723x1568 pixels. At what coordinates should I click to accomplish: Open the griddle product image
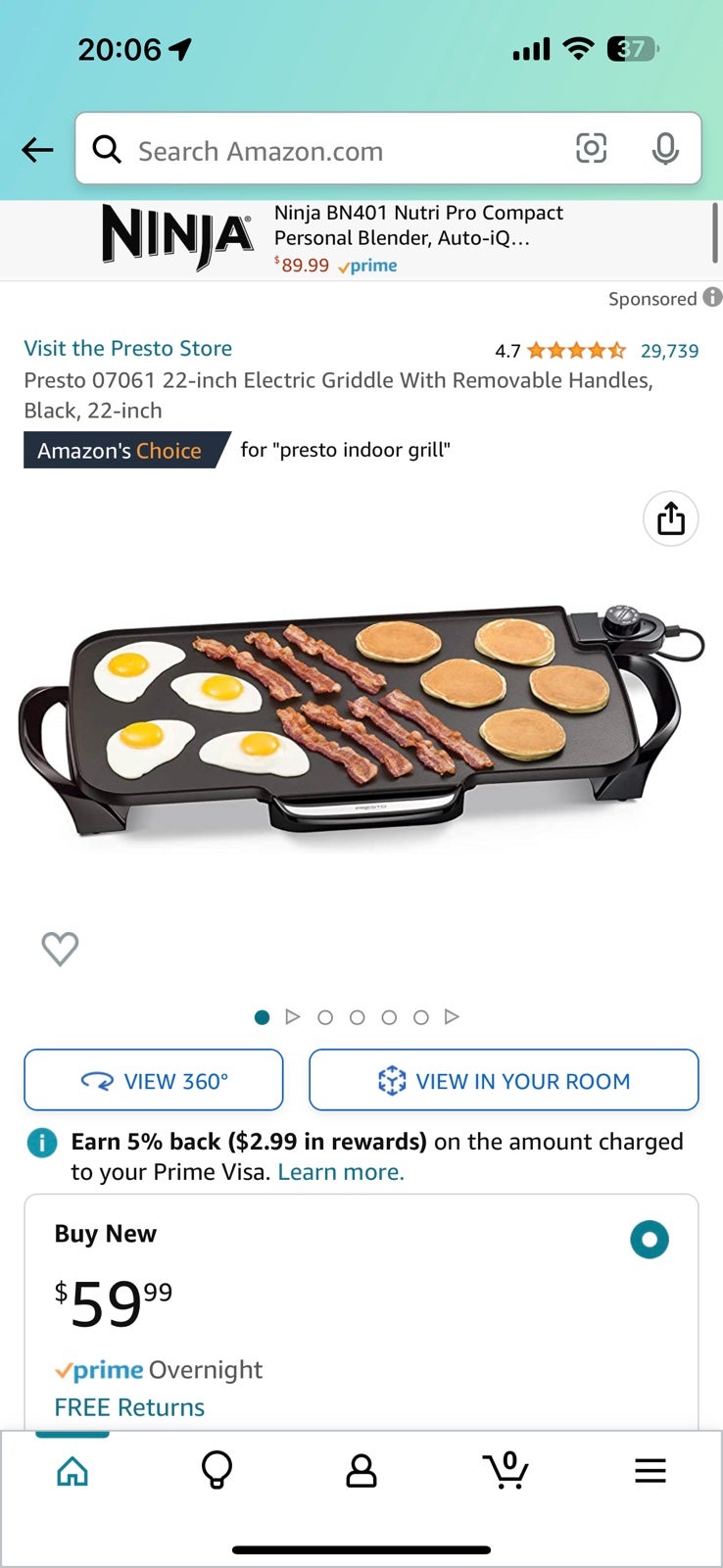[361, 720]
